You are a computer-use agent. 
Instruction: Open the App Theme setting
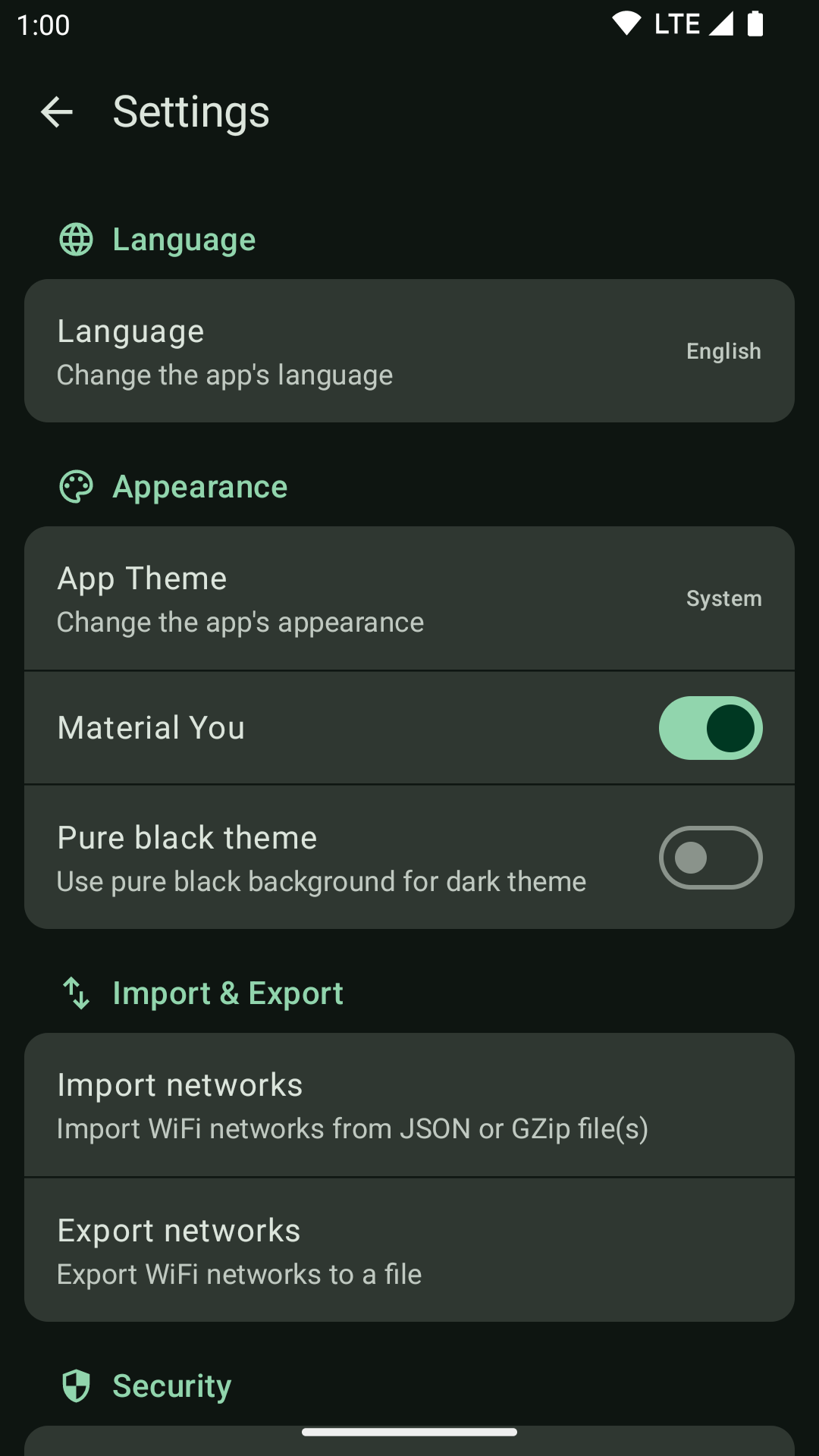409,598
